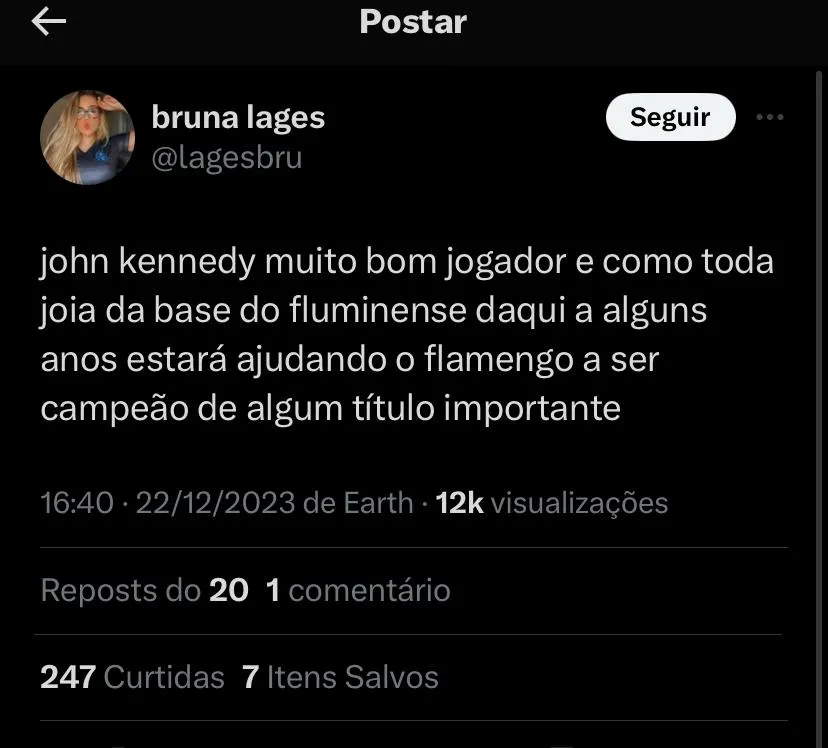Viewport: 828px width, 748px height.
Task: Open the @lagesbru profile handle
Action: pos(226,158)
